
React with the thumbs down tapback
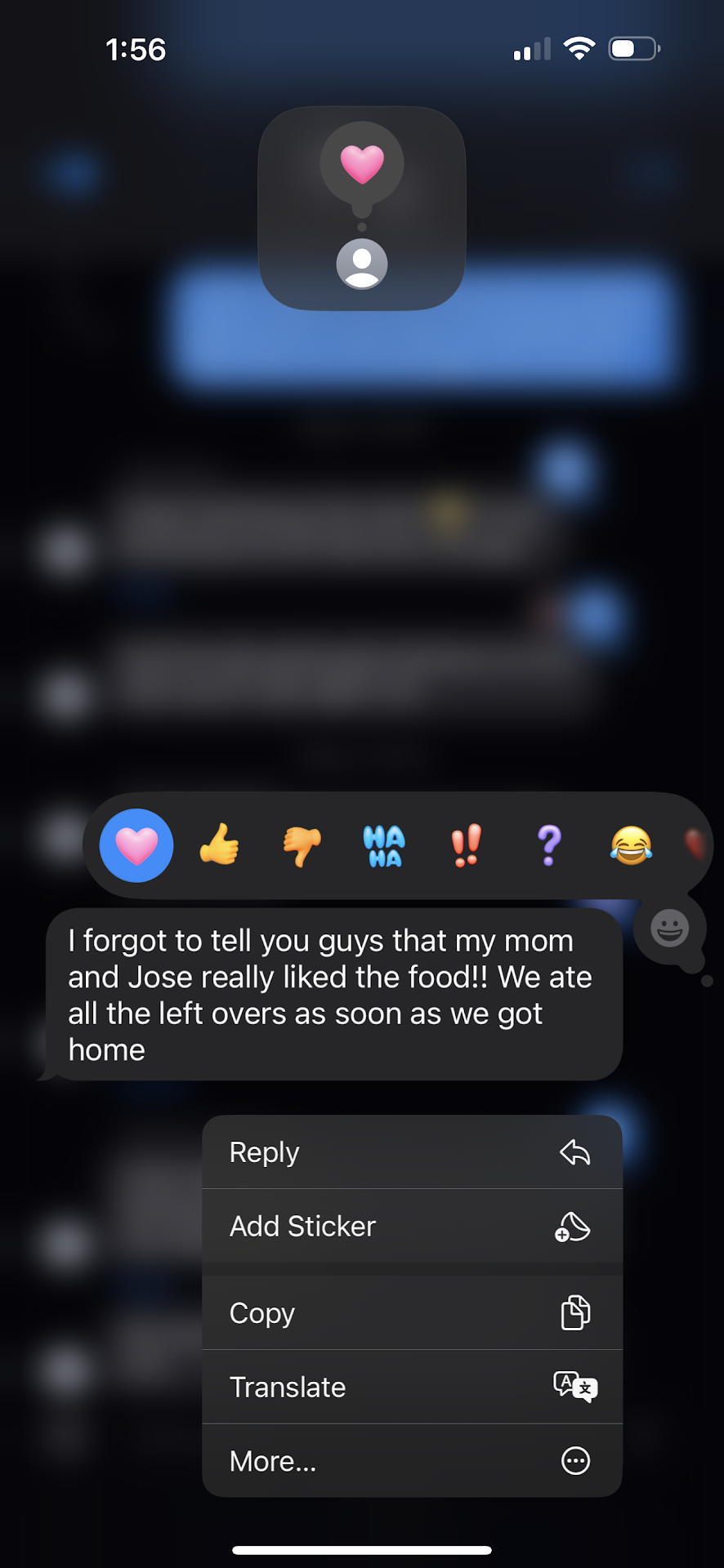click(x=302, y=845)
